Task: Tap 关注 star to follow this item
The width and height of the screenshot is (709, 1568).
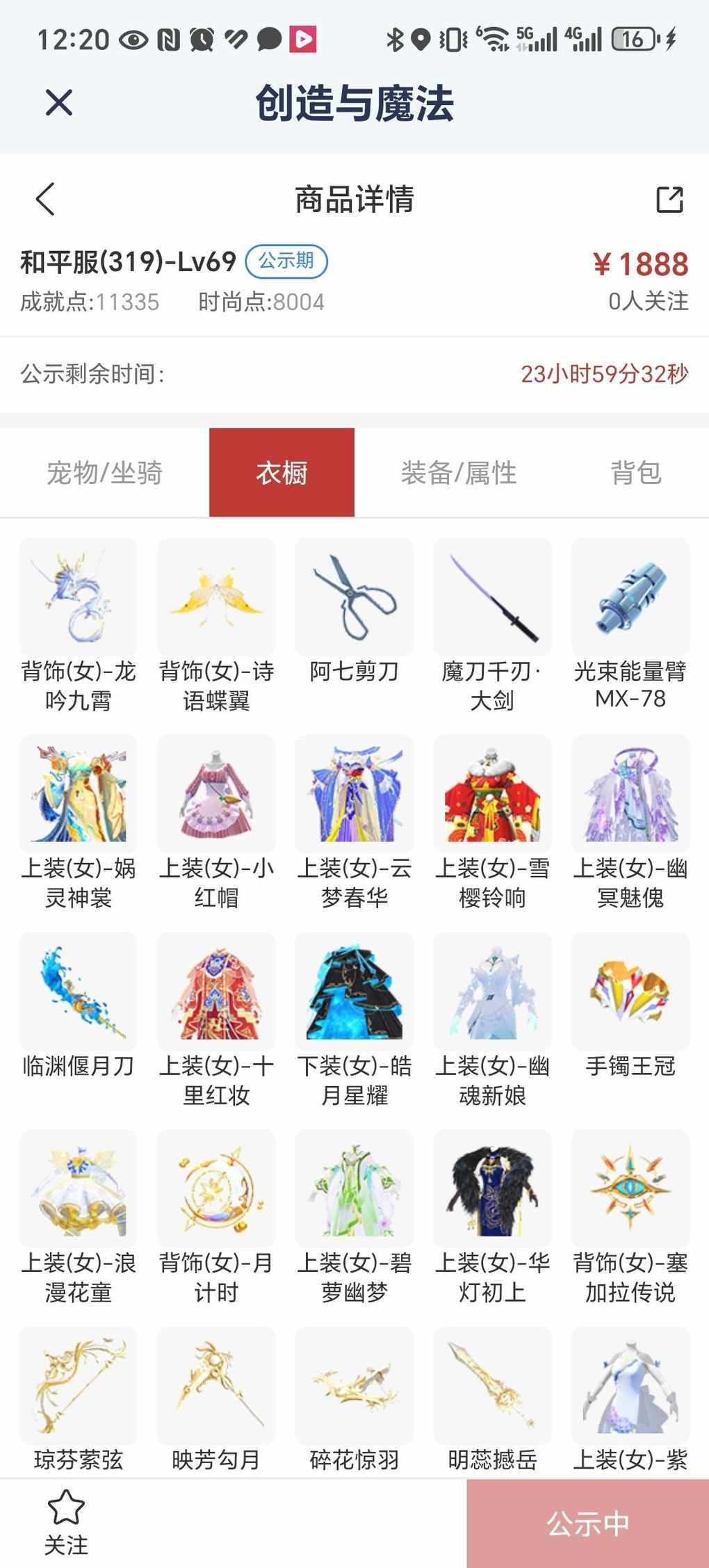Action: tap(66, 1523)
